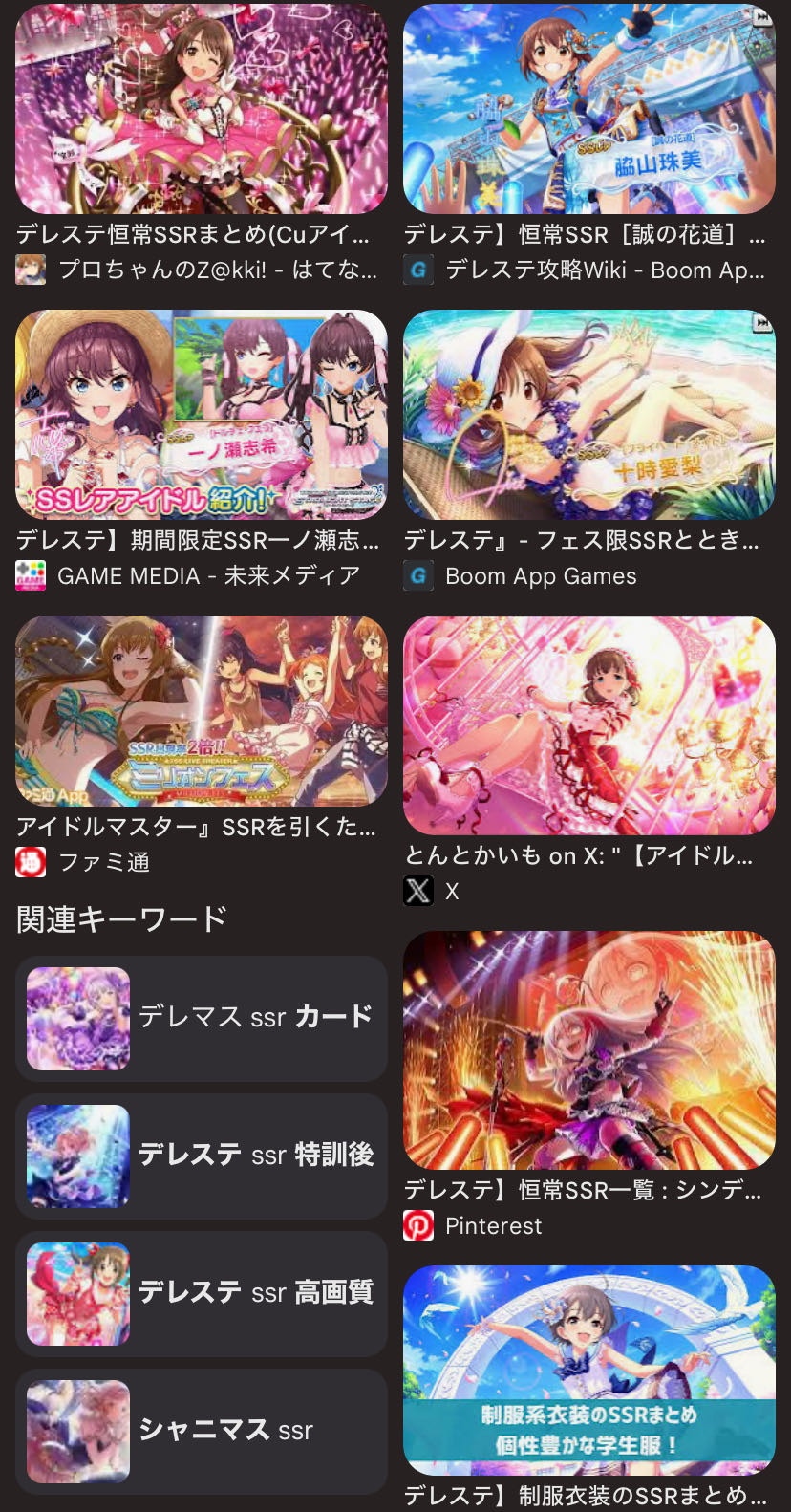Open the フェス限SSRとときら result from Boom App Games
Image resolution: width=791 pixels, height=1512 pixels.
point(589,415)
